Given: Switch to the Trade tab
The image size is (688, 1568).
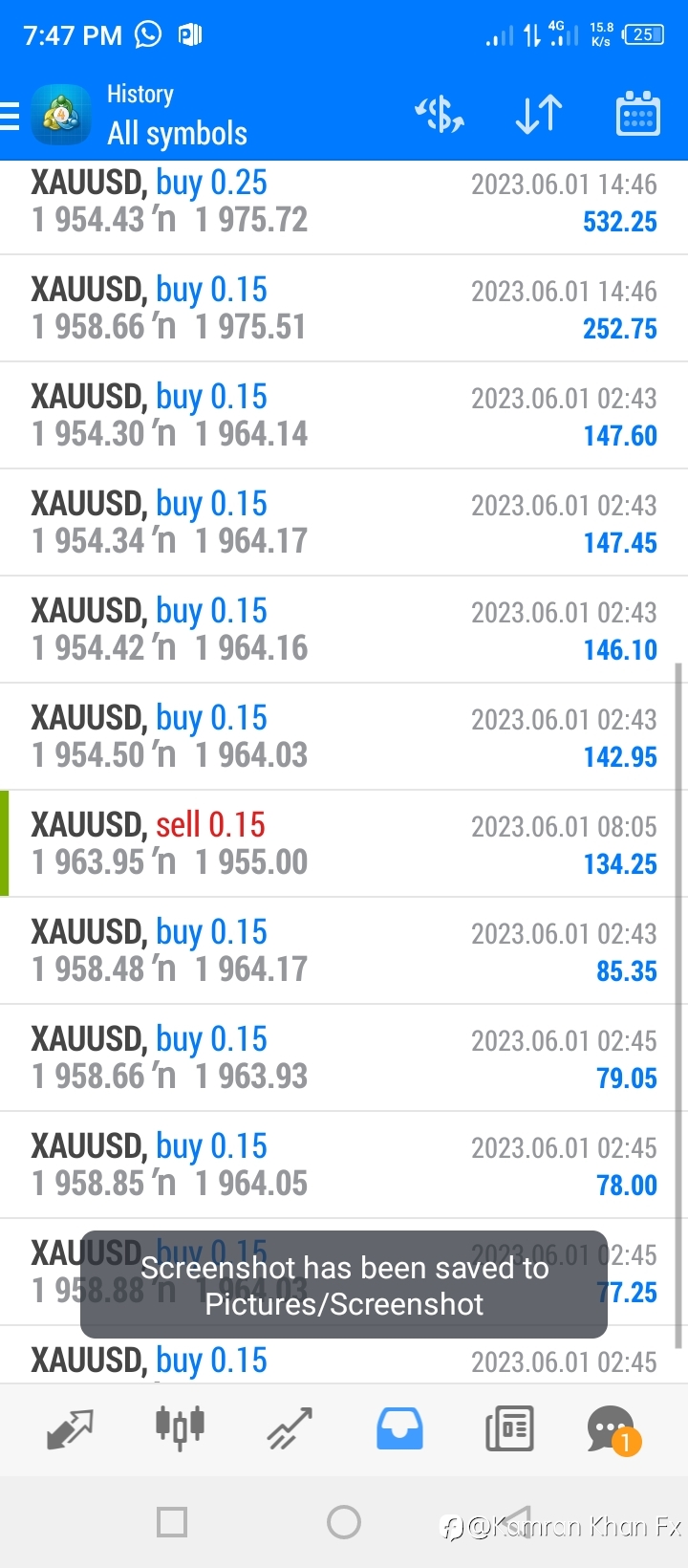Looking at the screenshot, I should [290, 1429].
